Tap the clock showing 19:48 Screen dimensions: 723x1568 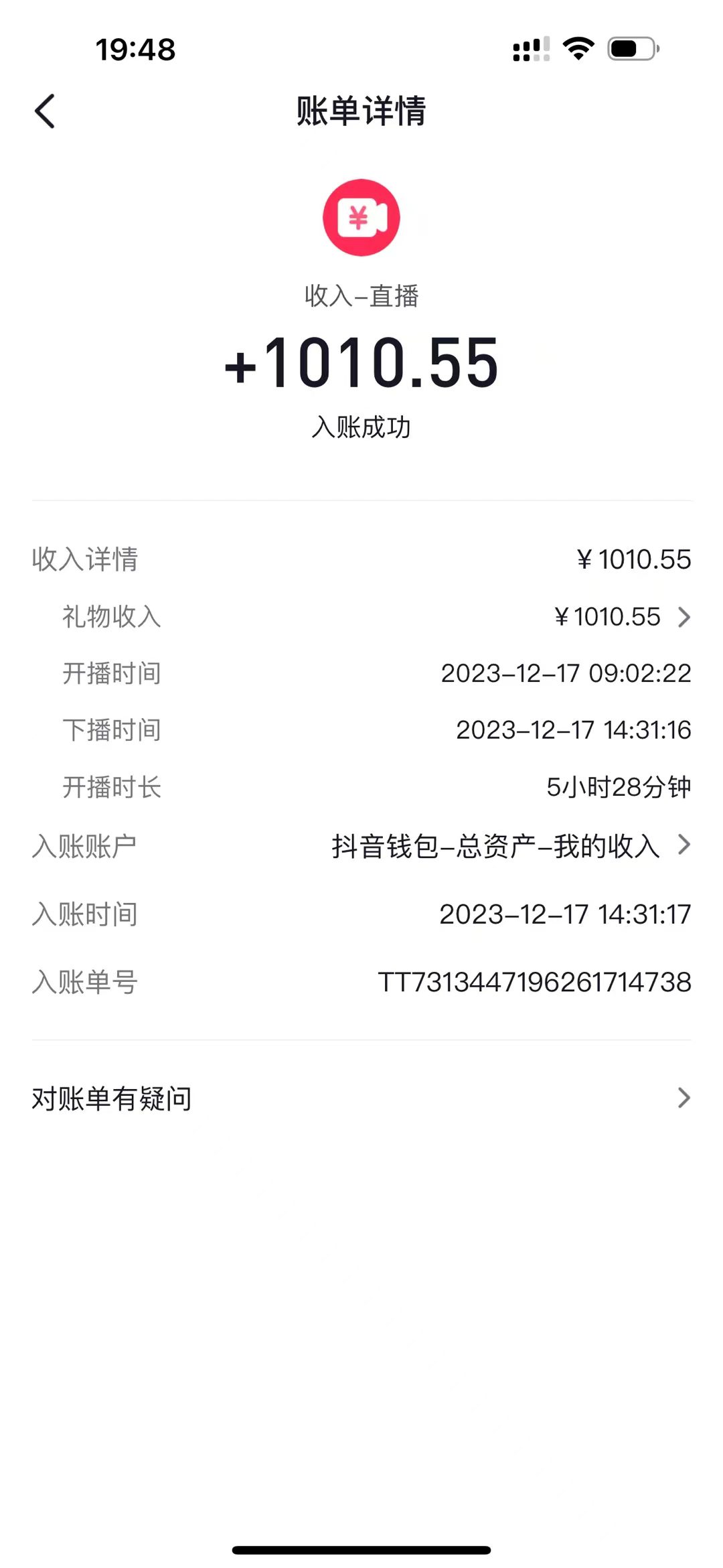135,49
